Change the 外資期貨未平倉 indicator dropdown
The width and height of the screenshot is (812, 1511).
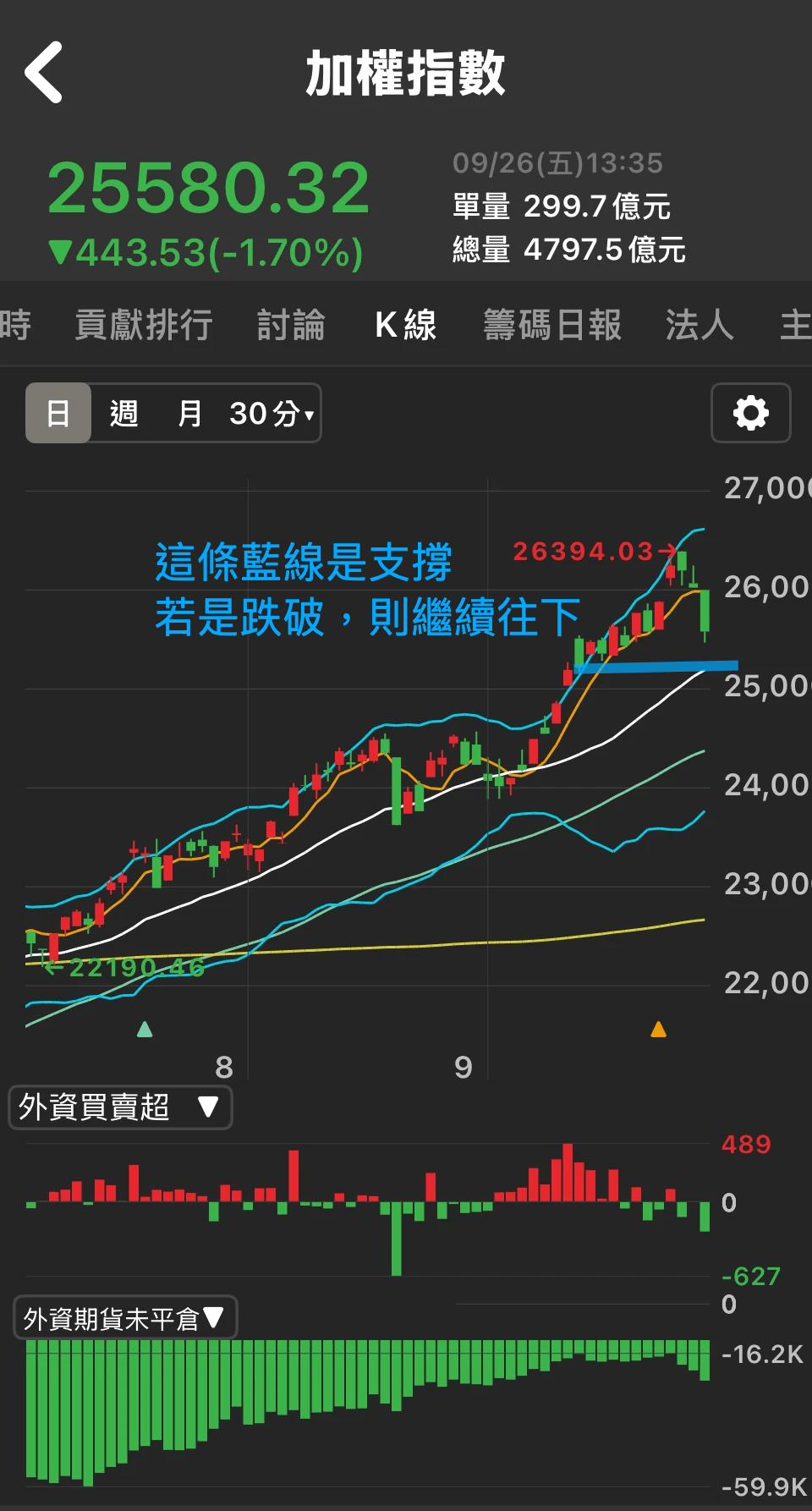125,1318
